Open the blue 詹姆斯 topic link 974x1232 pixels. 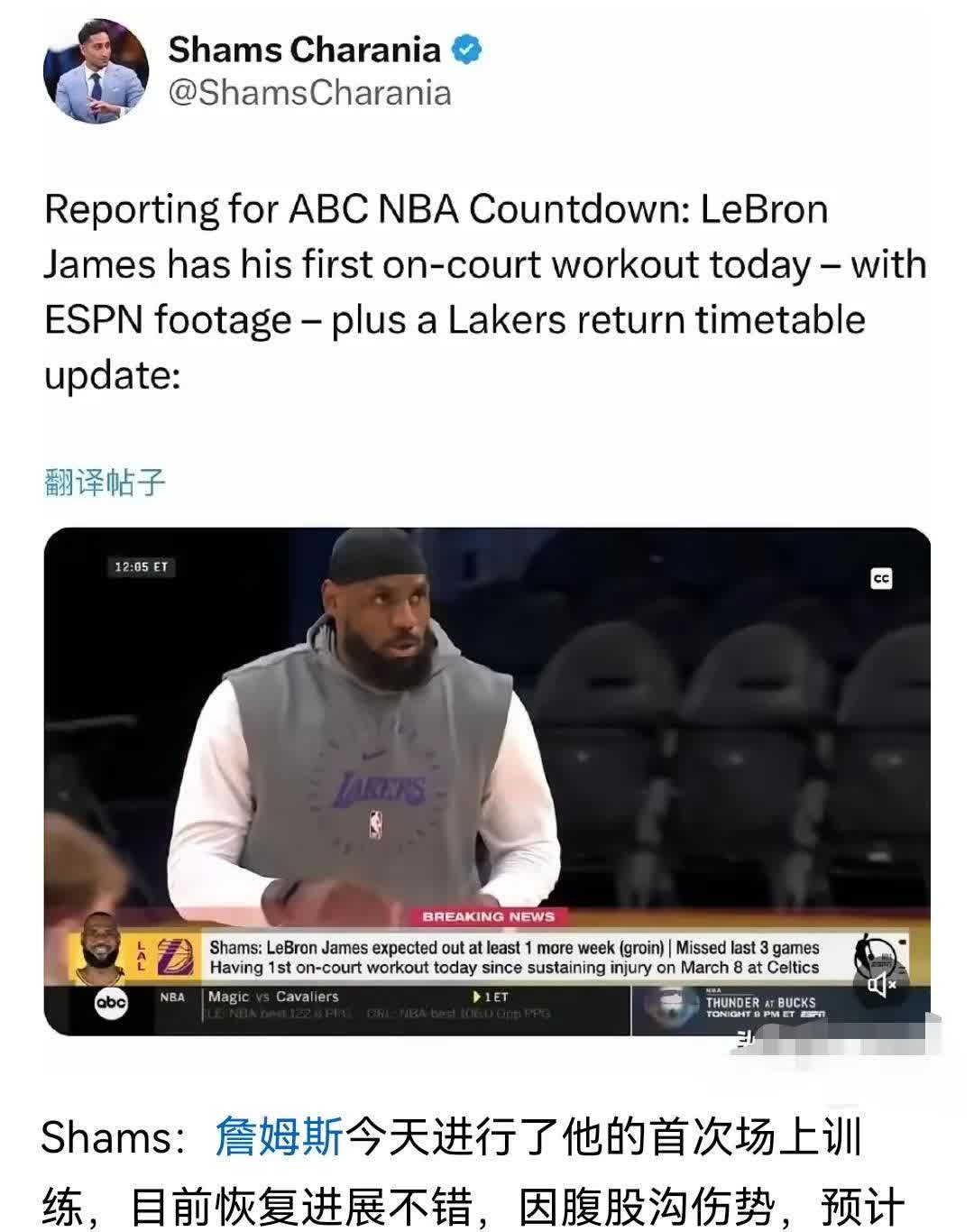click(x=279, y=1137)
